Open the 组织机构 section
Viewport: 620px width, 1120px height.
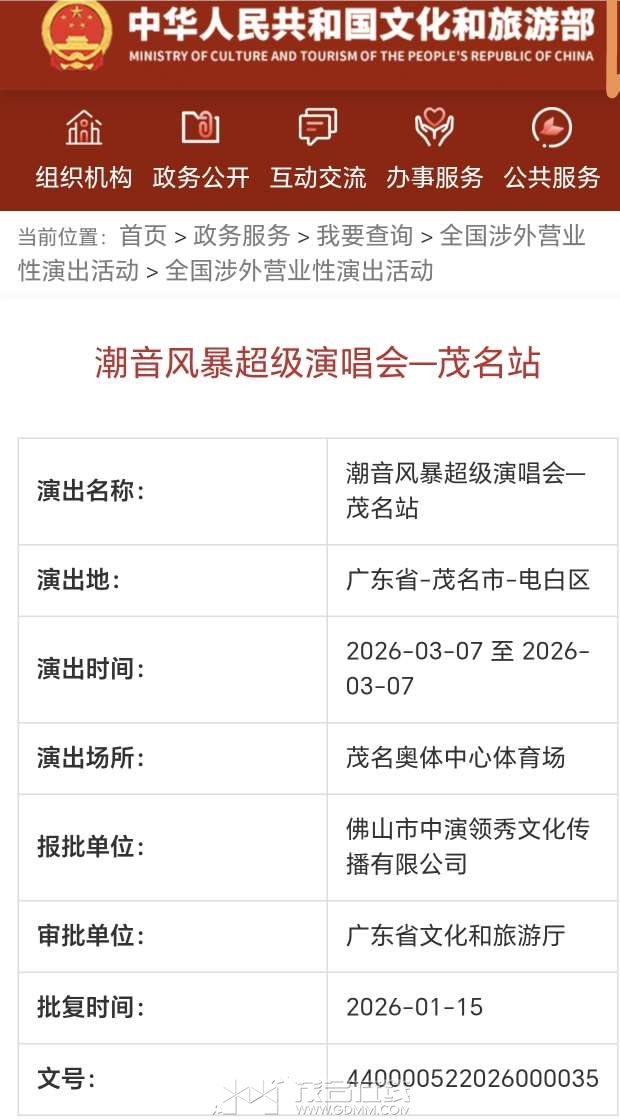coord(84,152)
